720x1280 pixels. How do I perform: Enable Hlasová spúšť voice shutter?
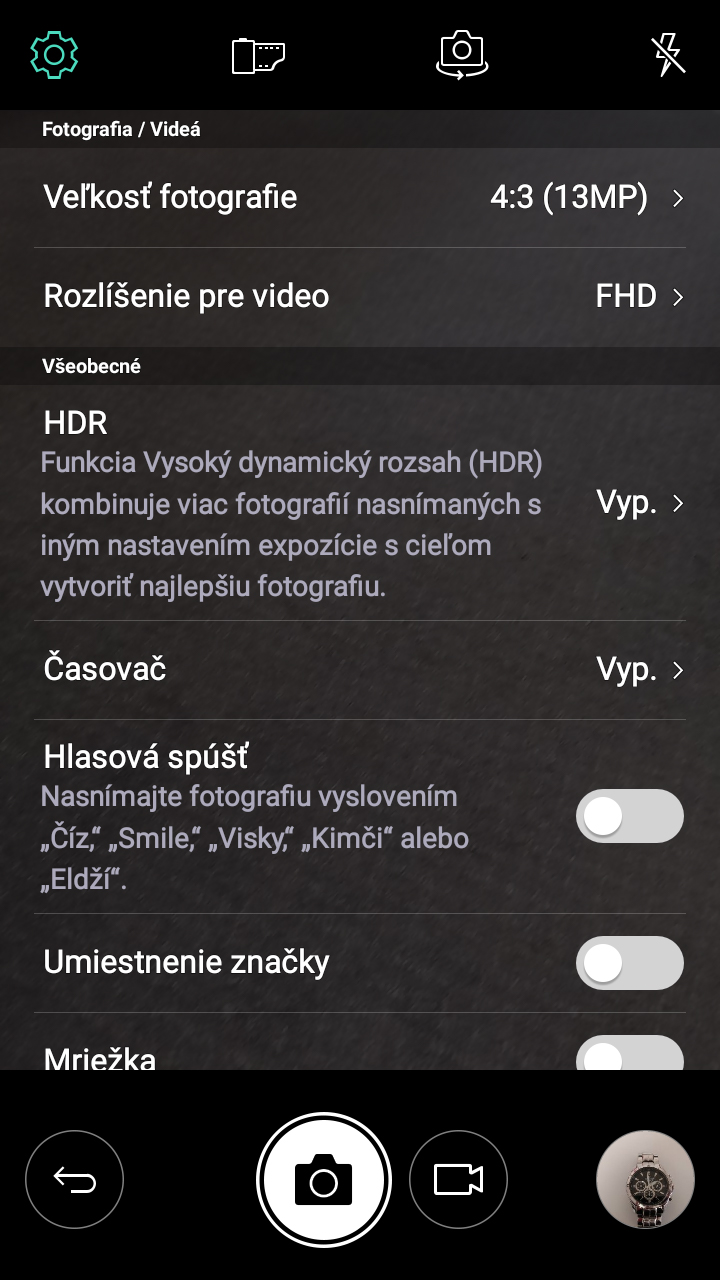tap(630, 816)
